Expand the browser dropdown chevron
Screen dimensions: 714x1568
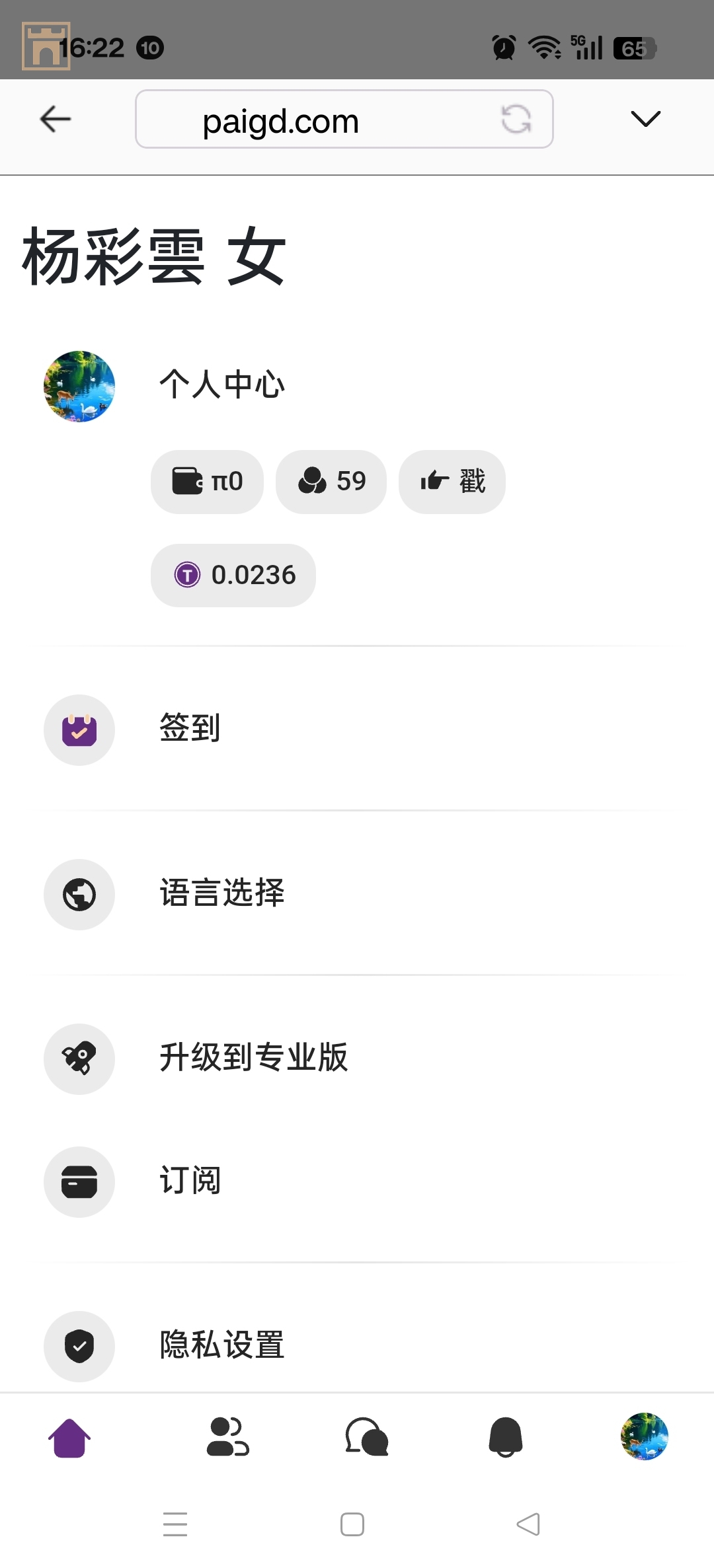(645, 119)
